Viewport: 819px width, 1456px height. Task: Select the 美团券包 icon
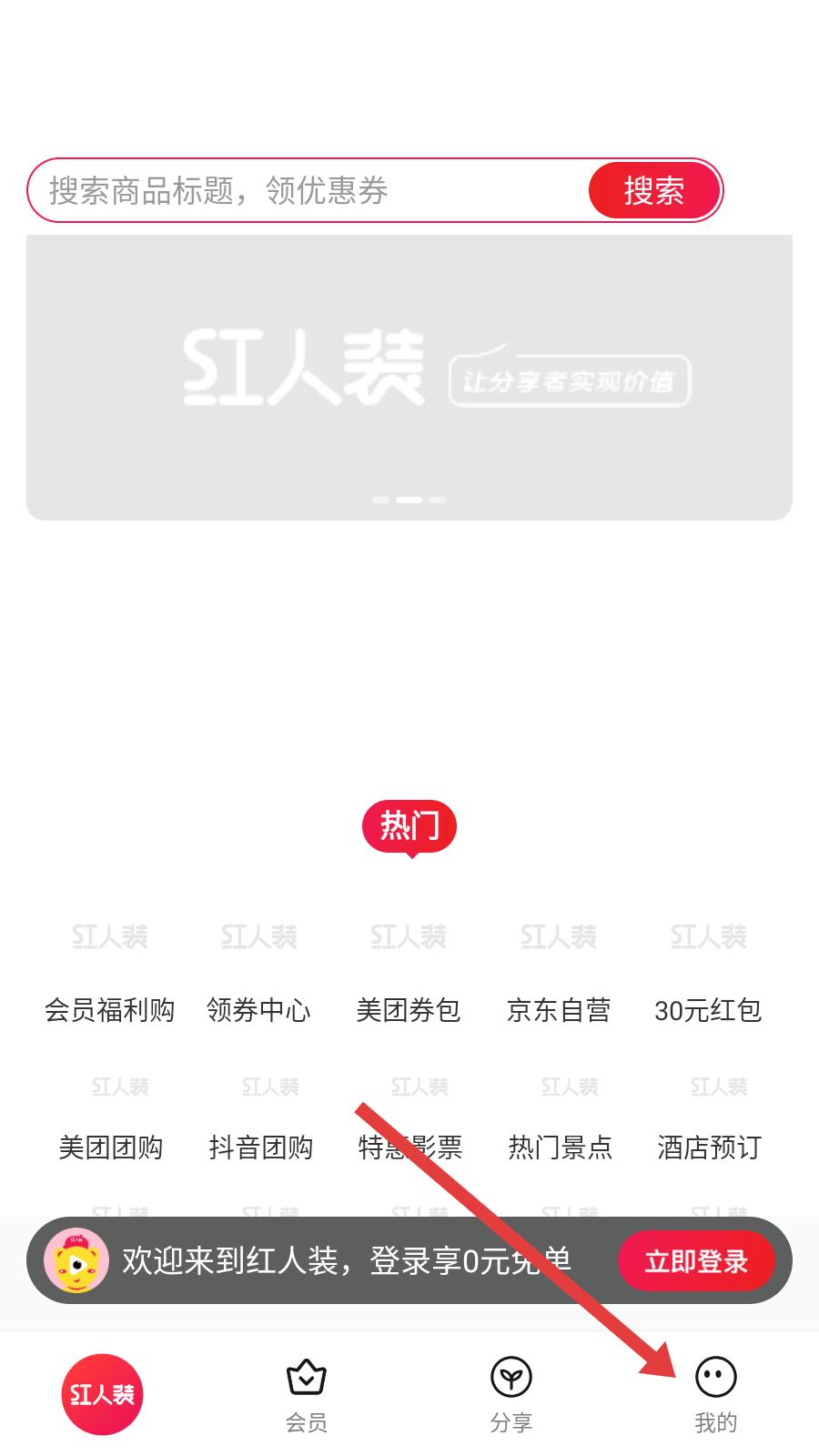tap(409, 974)
